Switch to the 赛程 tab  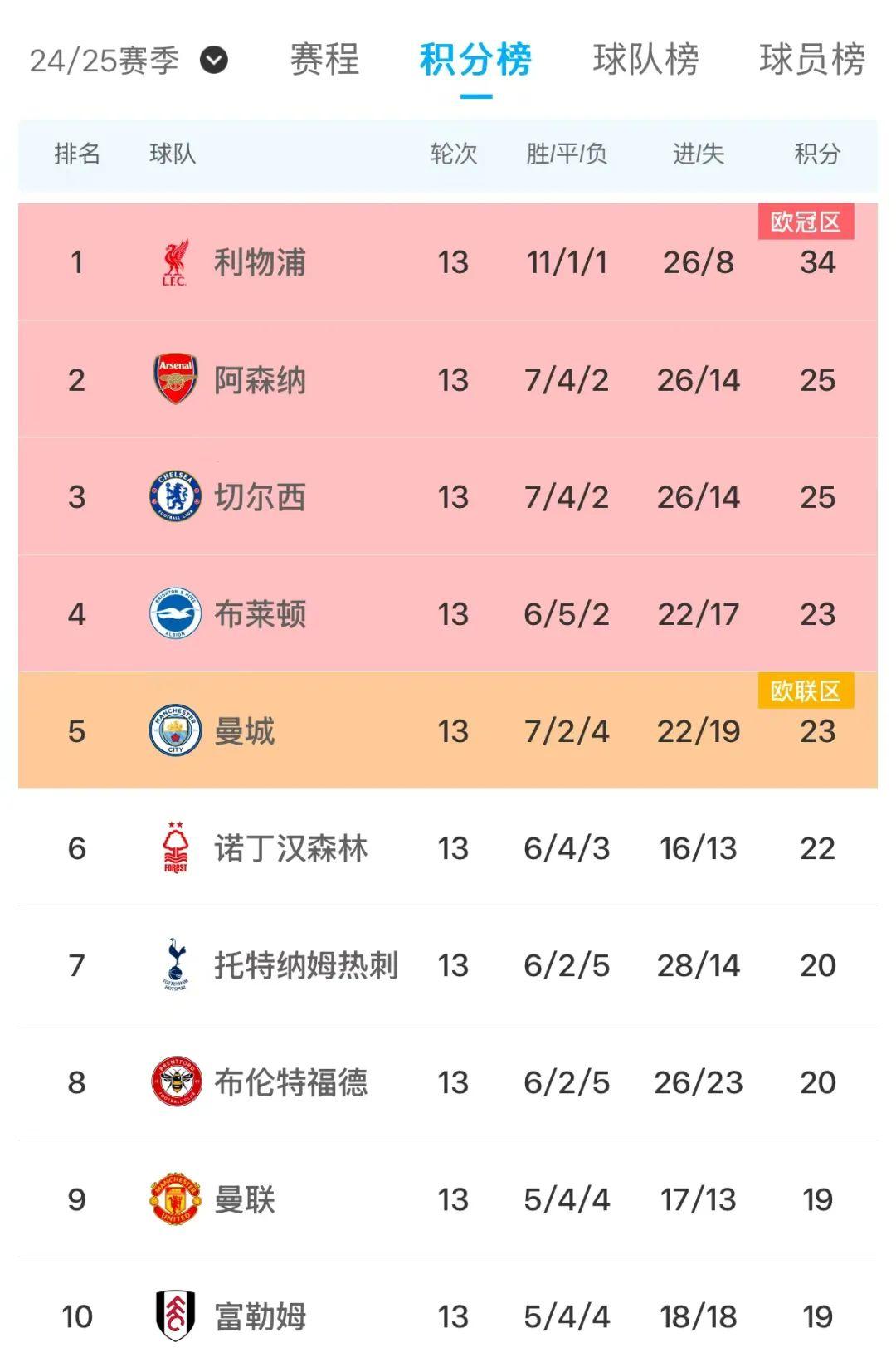tap(323, 59)
